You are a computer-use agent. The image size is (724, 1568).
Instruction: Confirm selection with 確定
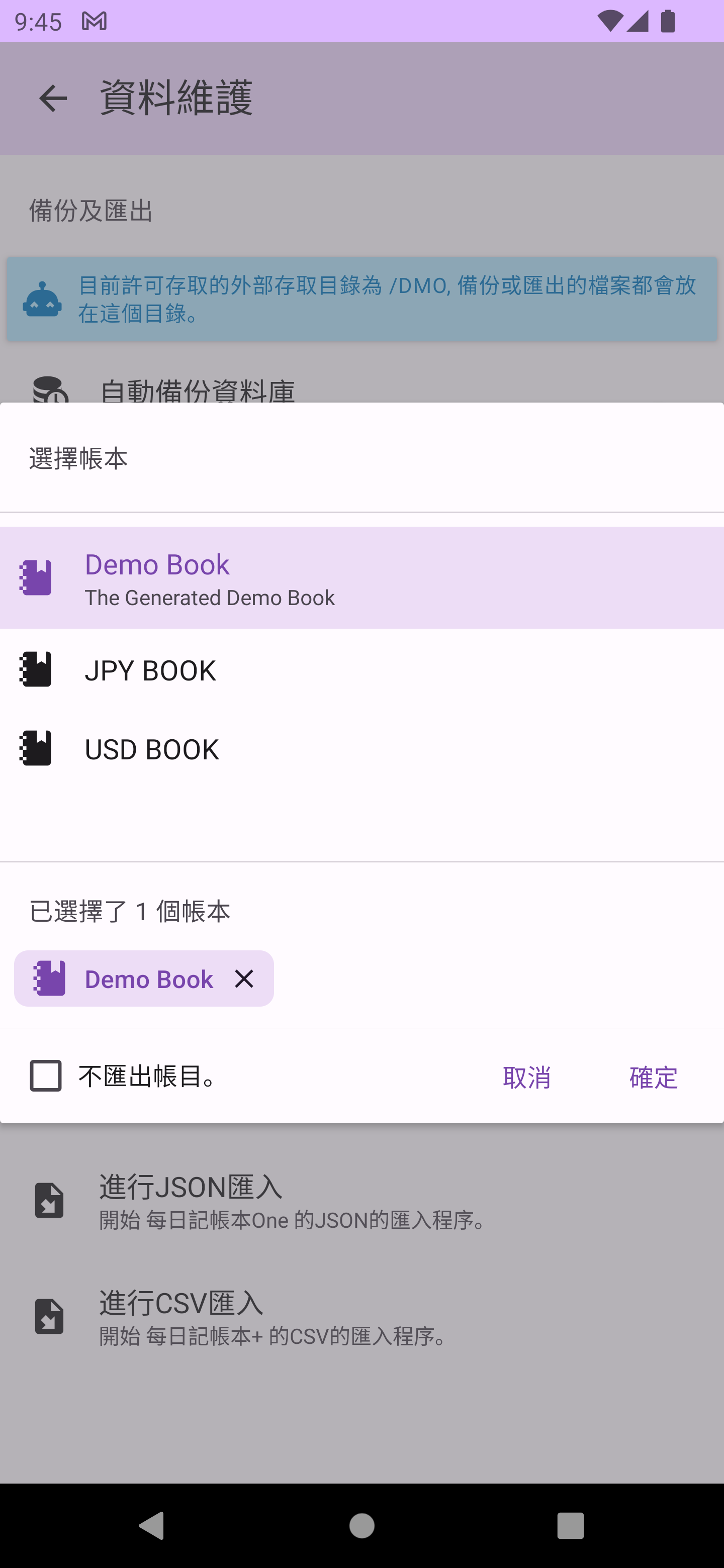tap(653, 1077)
